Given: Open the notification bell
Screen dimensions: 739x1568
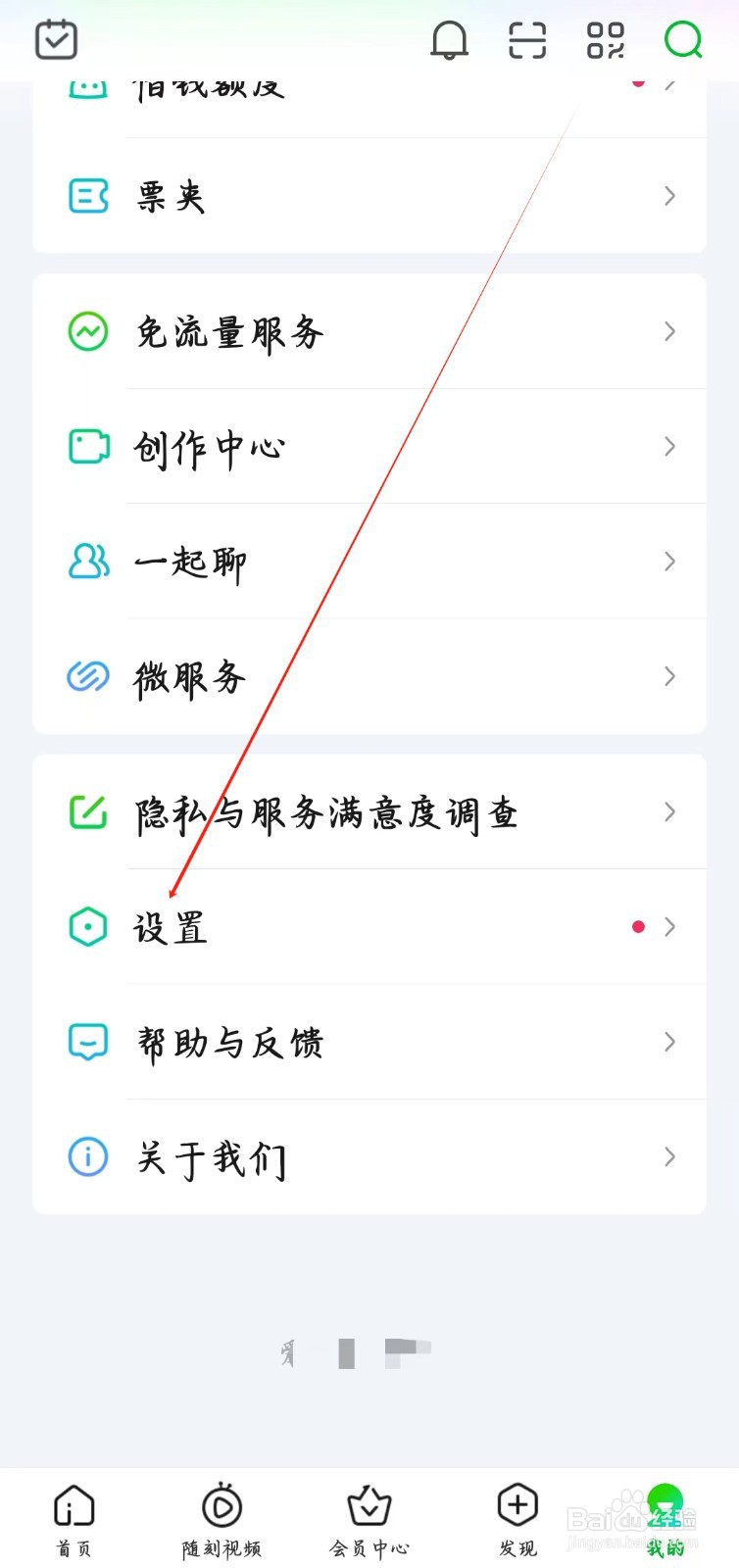Looking at the screenshot, I should tap(450, 41).
